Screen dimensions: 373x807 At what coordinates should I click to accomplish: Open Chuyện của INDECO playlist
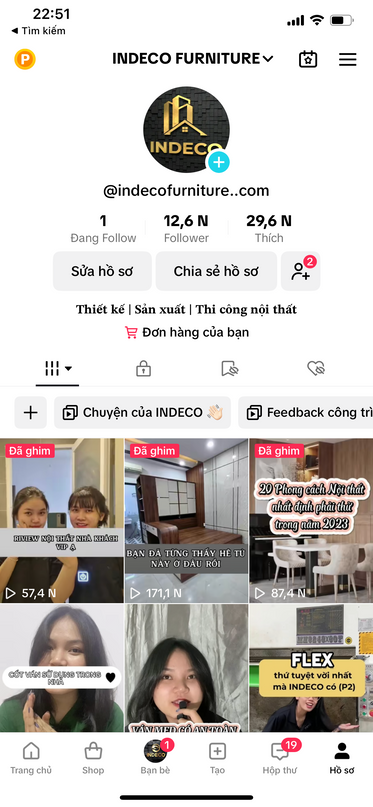[x=143, y=412]
